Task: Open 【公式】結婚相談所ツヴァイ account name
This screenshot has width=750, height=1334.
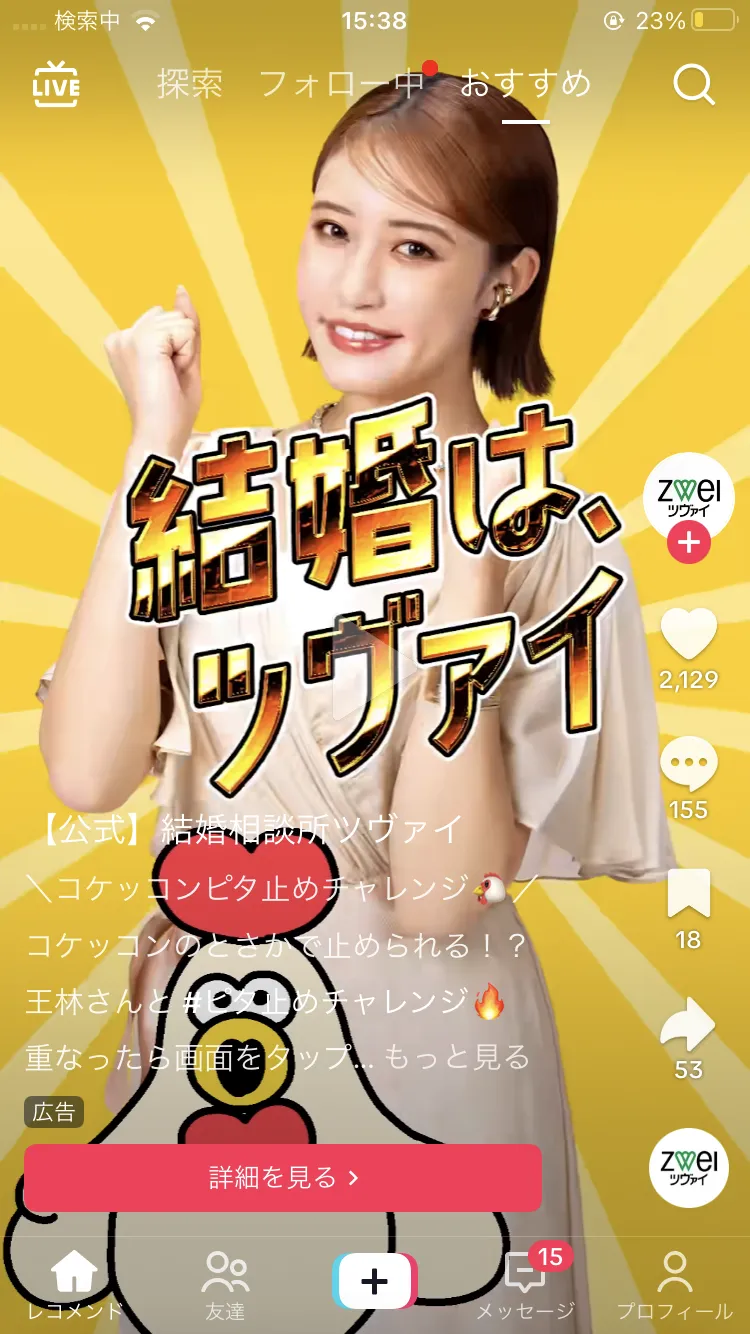Action: (244, 829)
